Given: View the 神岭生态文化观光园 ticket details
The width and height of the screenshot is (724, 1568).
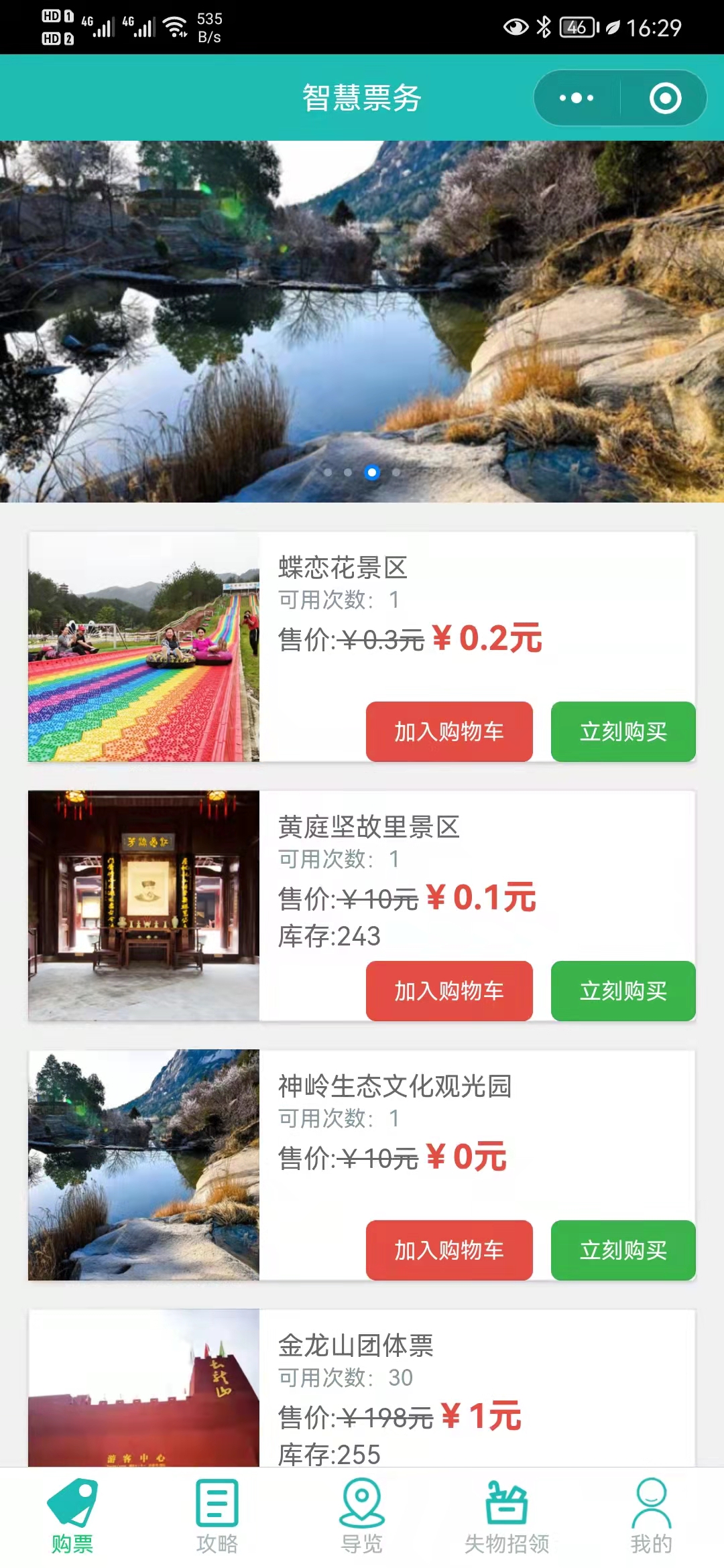Looking at the screenshot, I should 395,1086.
